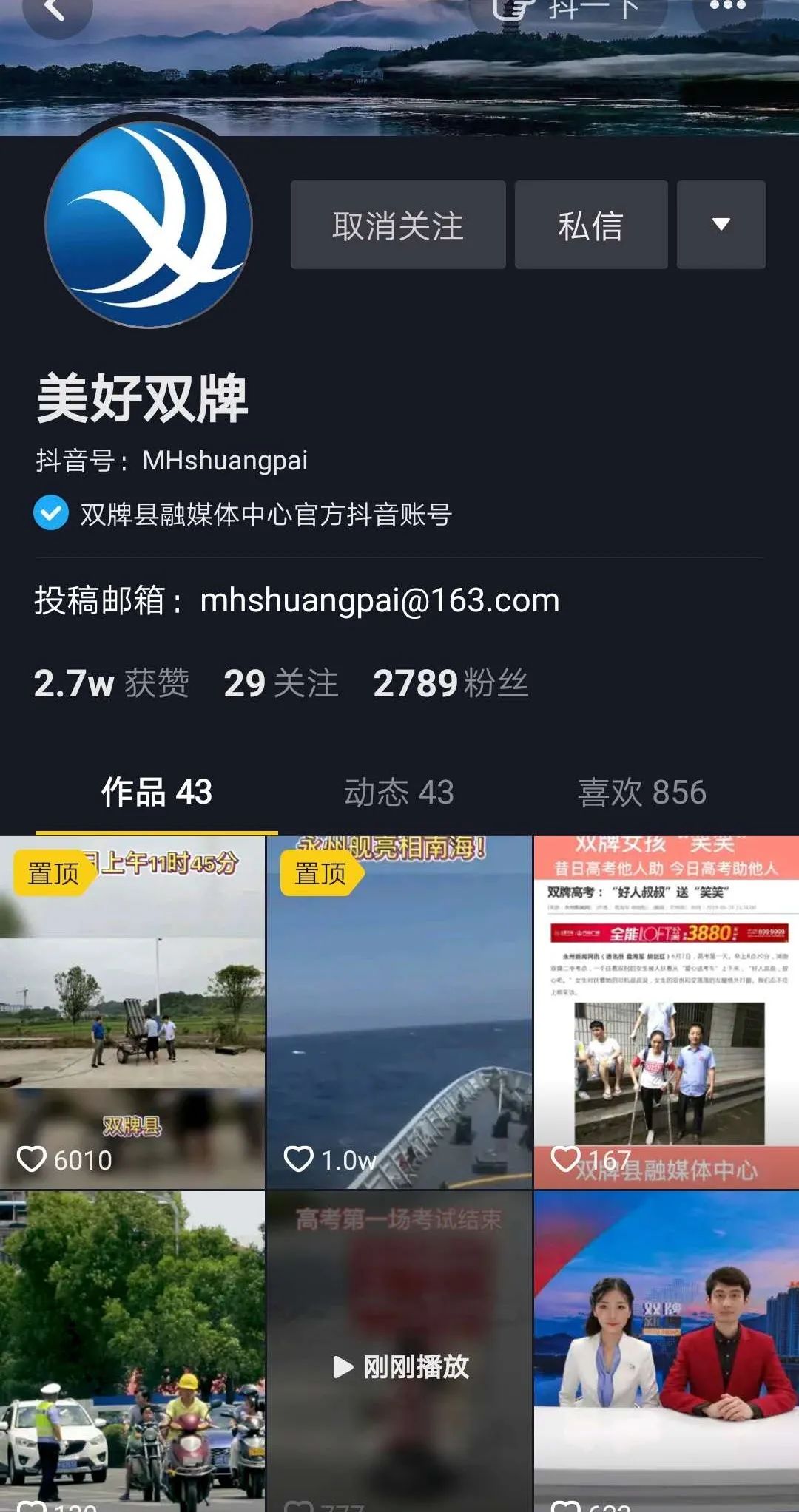Open the pinned warship video with 1.0w likes
This screenshot has height=1512, width=799.
(399, 1013)
